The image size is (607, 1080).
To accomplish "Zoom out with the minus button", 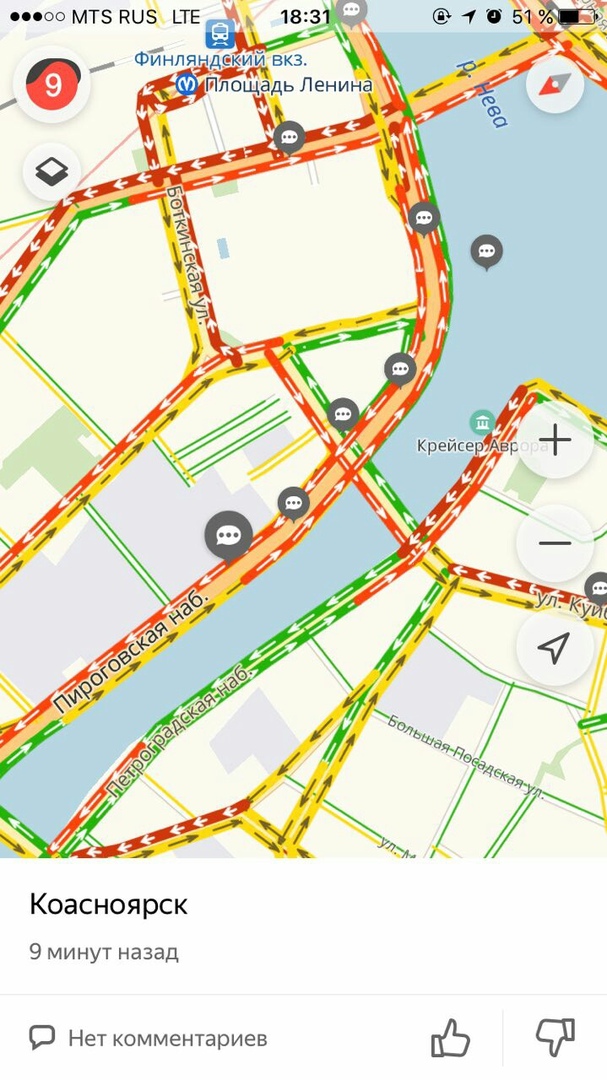I will tap(554, 544).
